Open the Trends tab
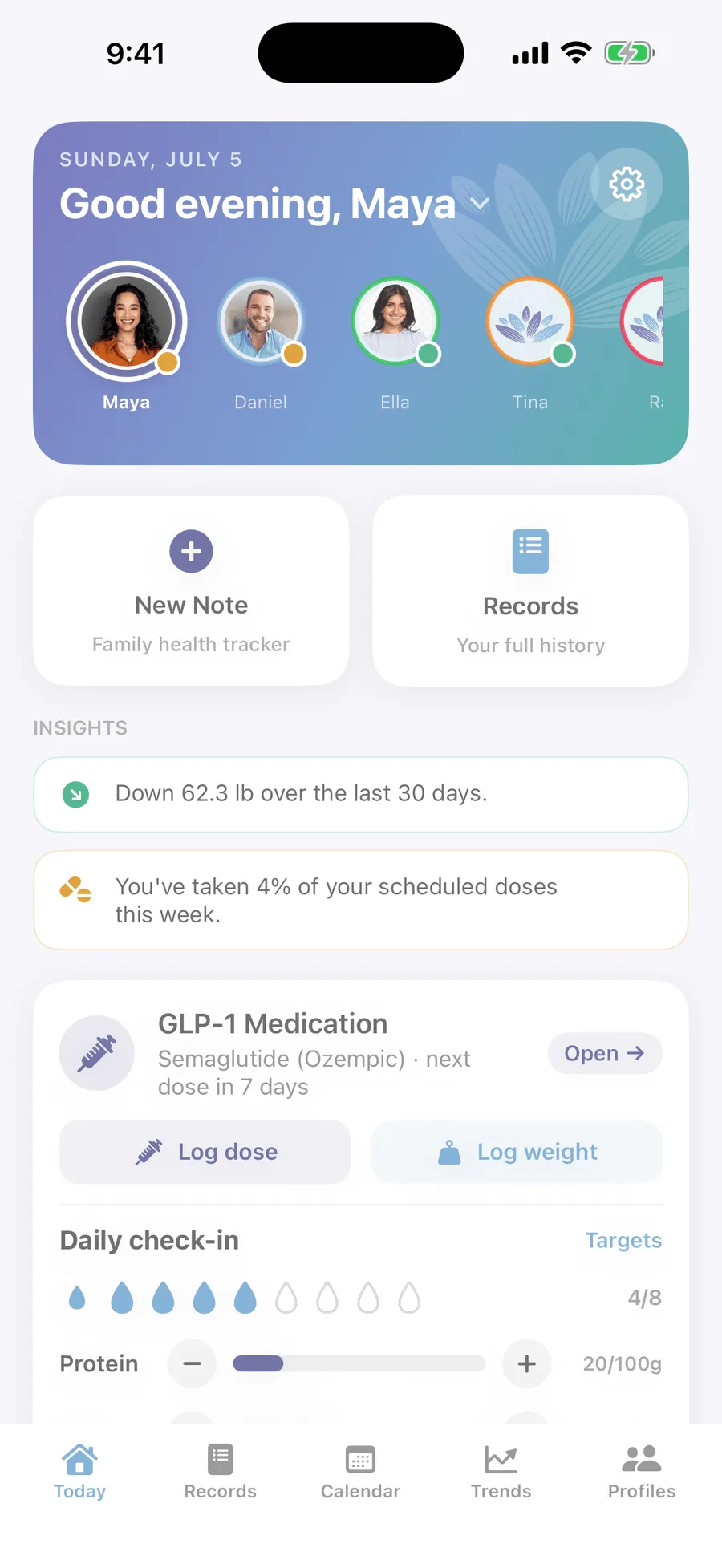The width and height of the screenshot is (722, 1568). coord(501,1473)
